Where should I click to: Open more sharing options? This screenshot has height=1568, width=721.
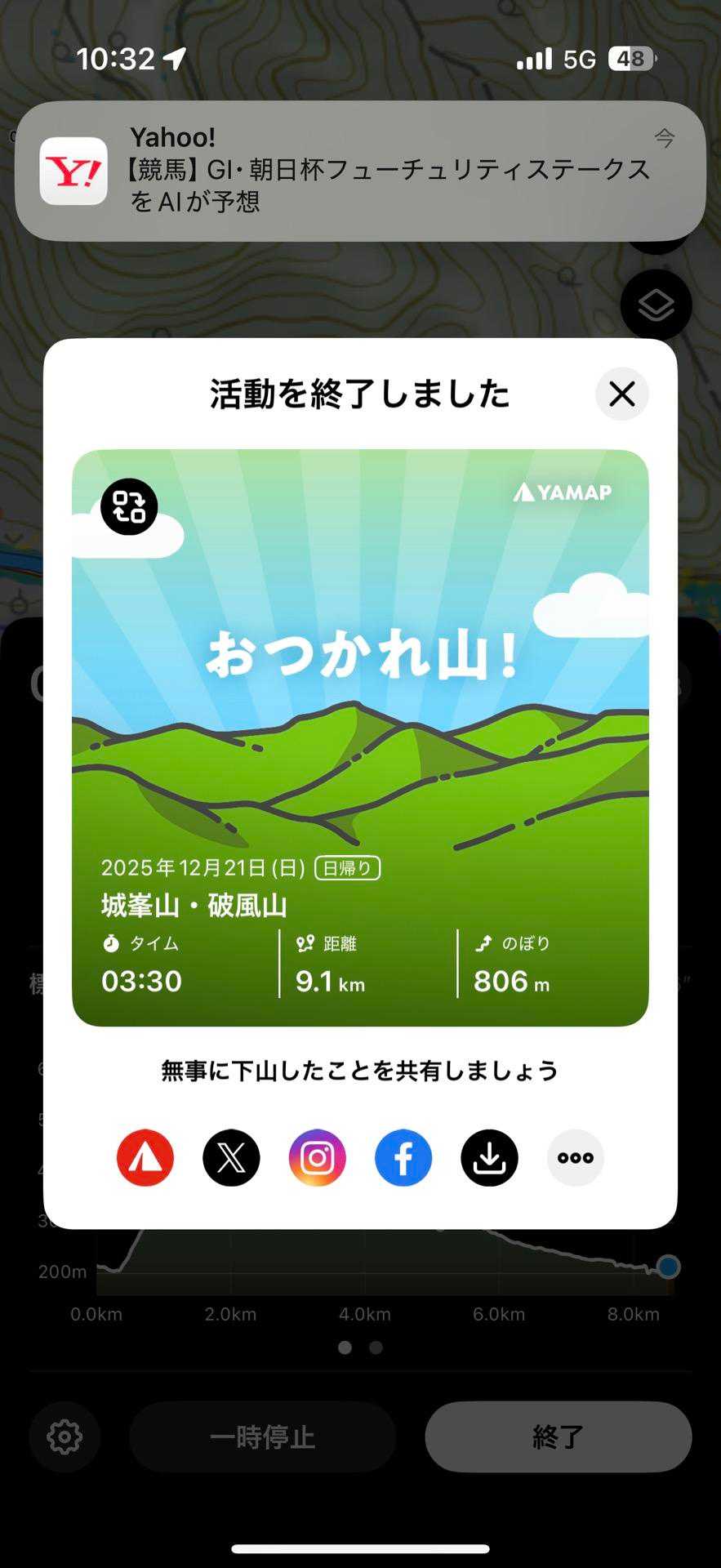click(576, 1157)
